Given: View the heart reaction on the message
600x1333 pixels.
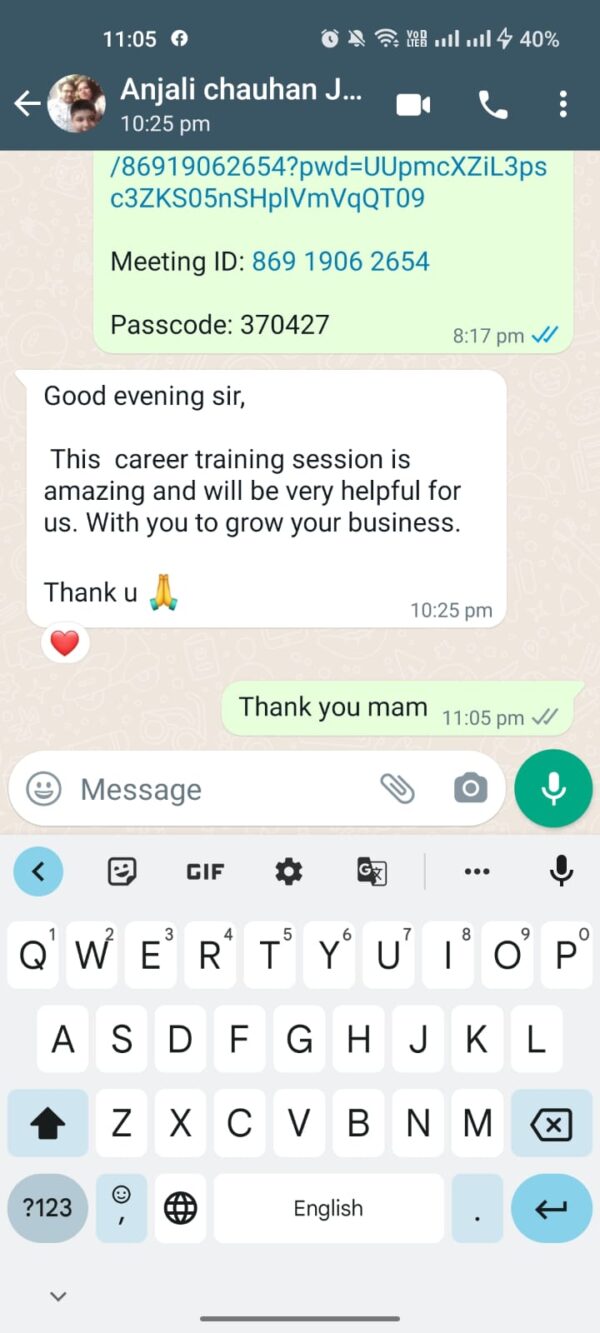Looking at the screenshot, I should point(65,643).
